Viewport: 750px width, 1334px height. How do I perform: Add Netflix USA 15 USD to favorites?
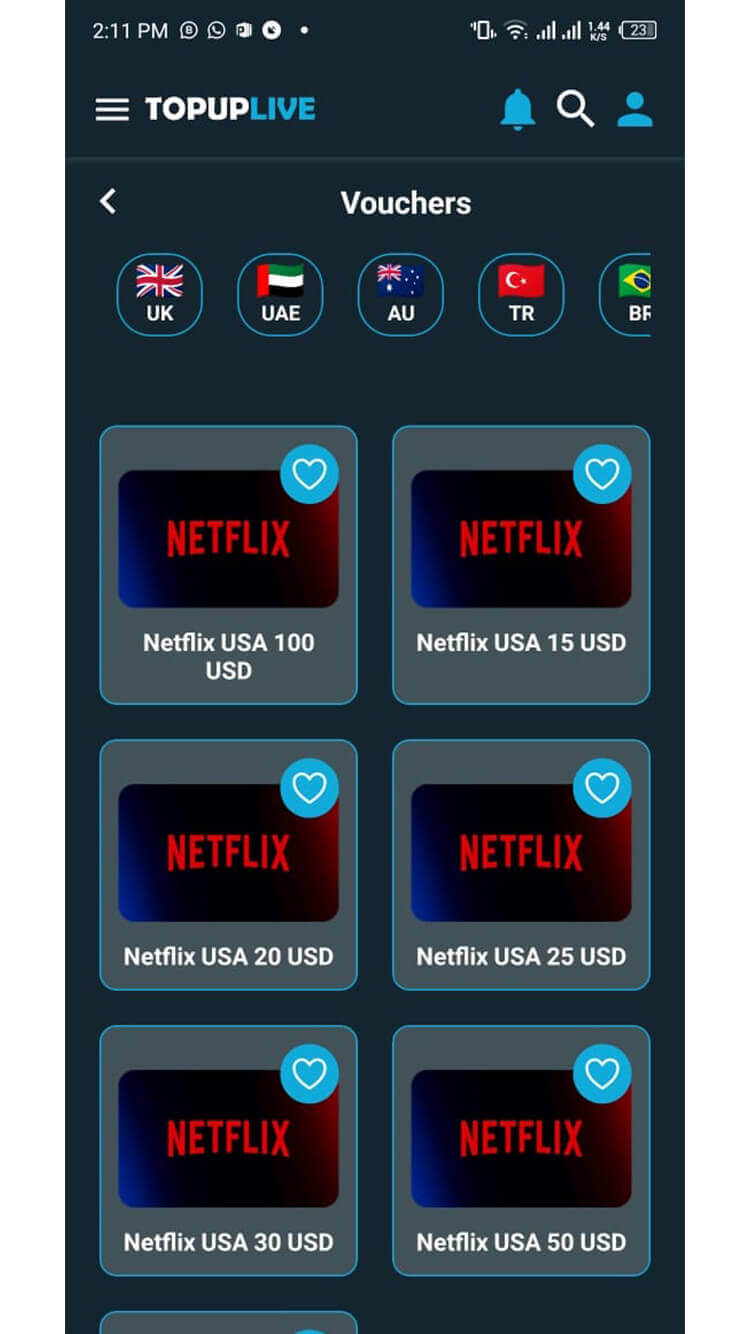click(x=602, y=474)
